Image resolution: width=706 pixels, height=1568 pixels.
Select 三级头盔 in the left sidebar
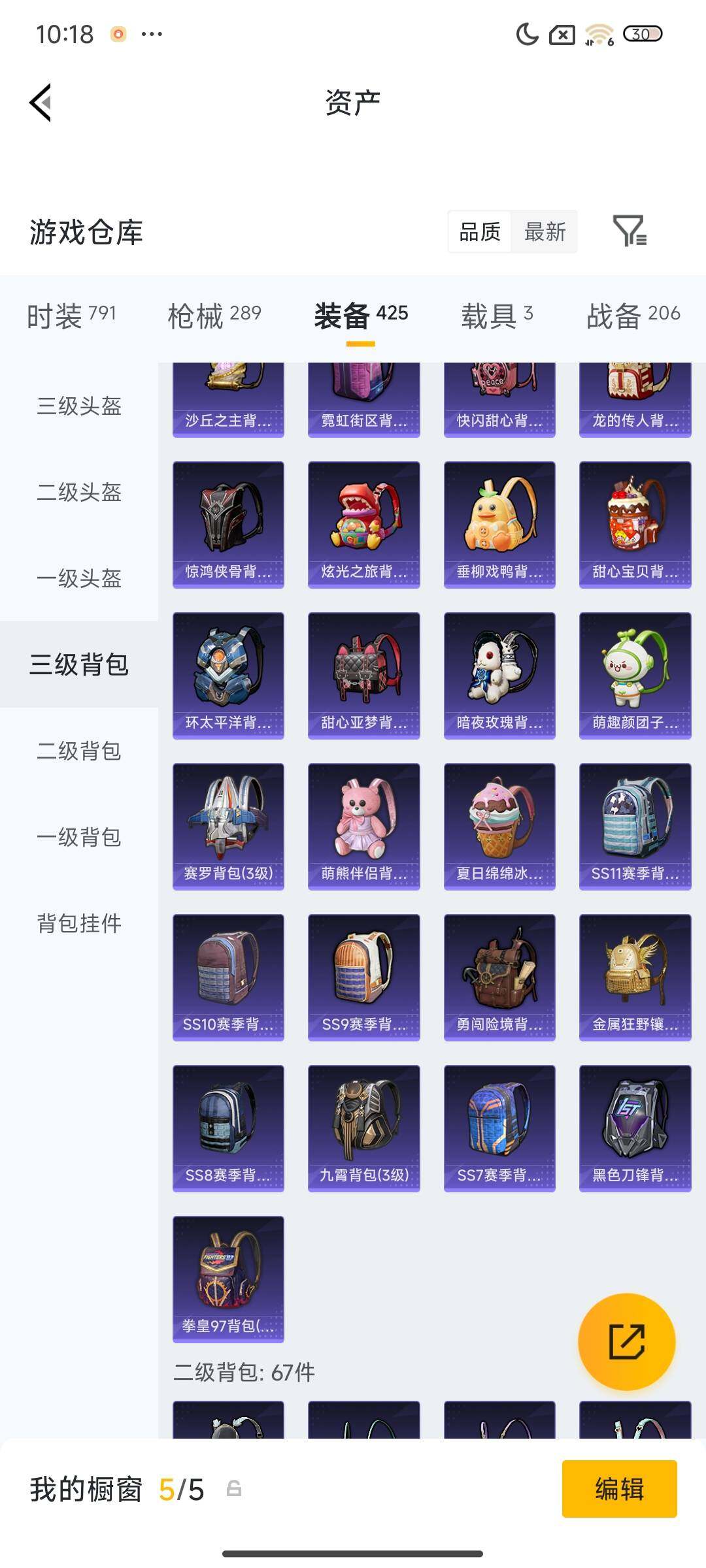78,406
